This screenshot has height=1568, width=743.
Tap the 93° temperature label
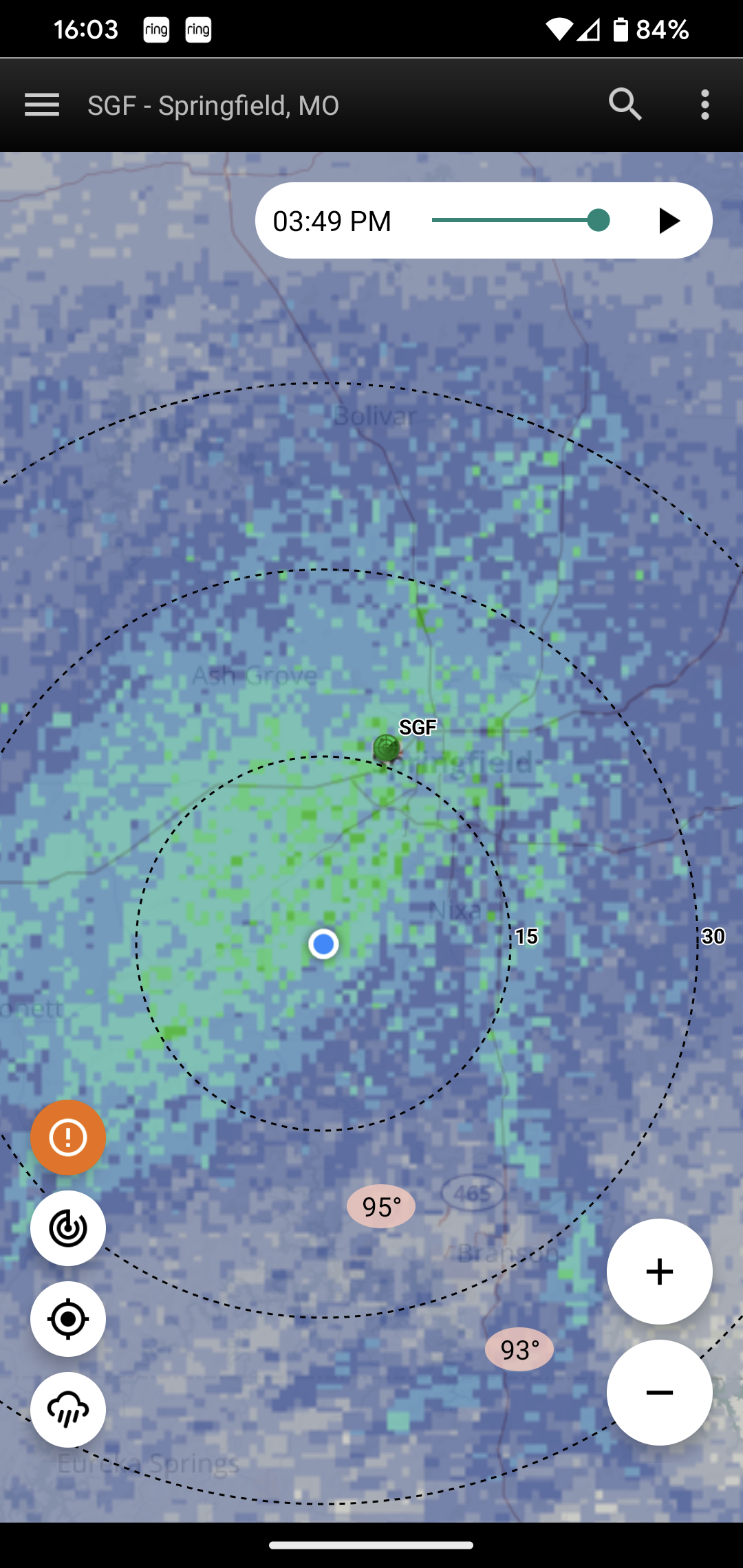[519, 1349]
